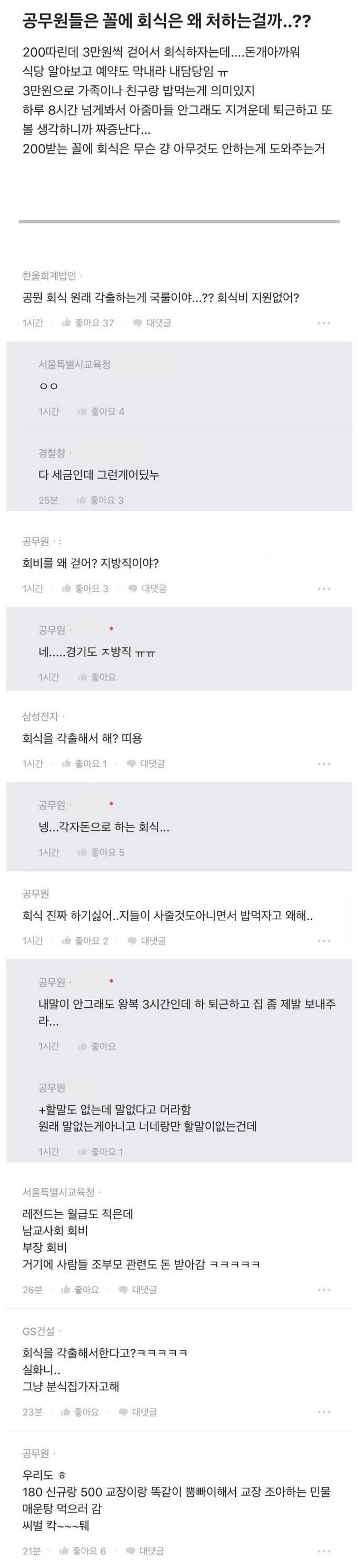
Task: Like the 삼성전자 comment
Action: pyautogui.click(x=84, y=763)
